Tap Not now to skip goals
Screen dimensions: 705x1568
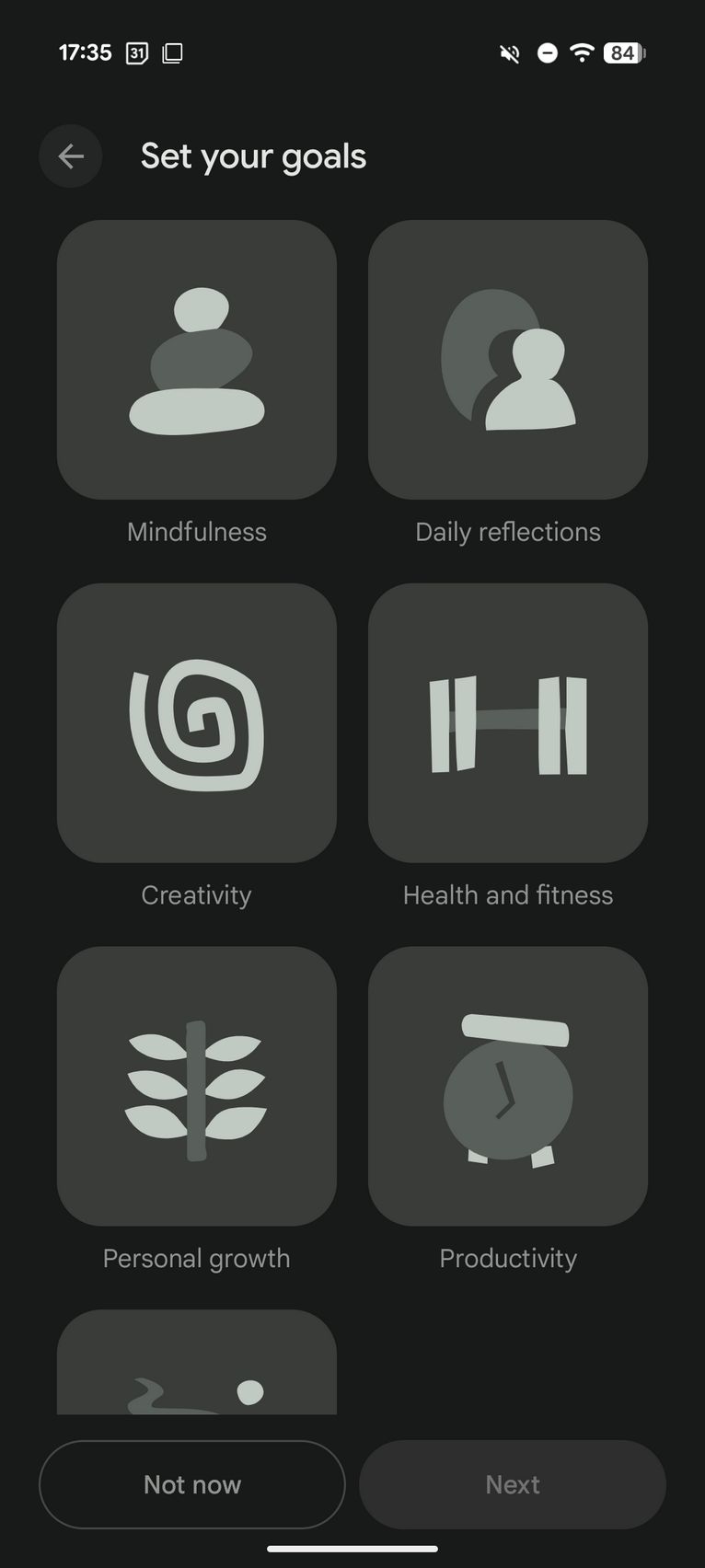[192, 1484]
